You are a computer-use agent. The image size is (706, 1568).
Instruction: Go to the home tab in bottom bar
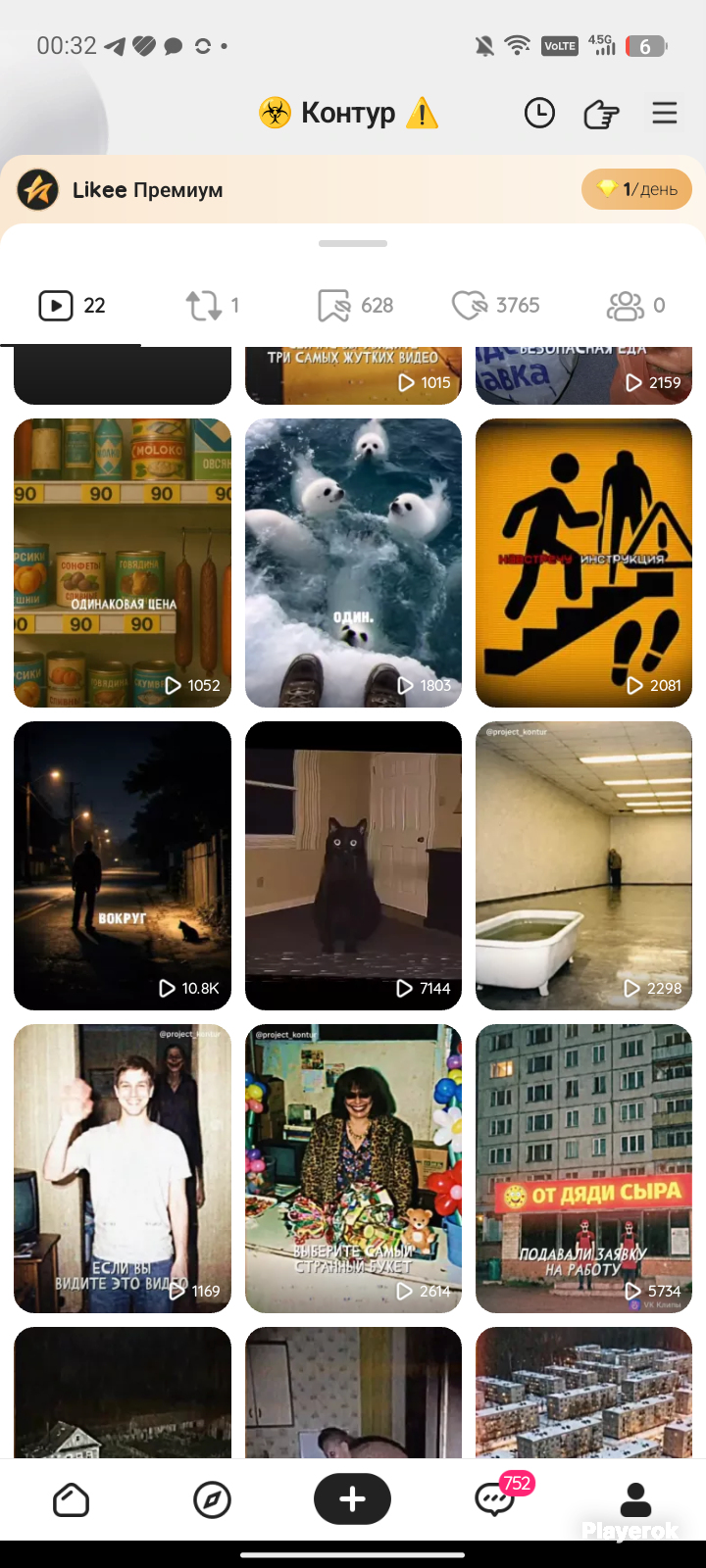tap(71, 1499)
